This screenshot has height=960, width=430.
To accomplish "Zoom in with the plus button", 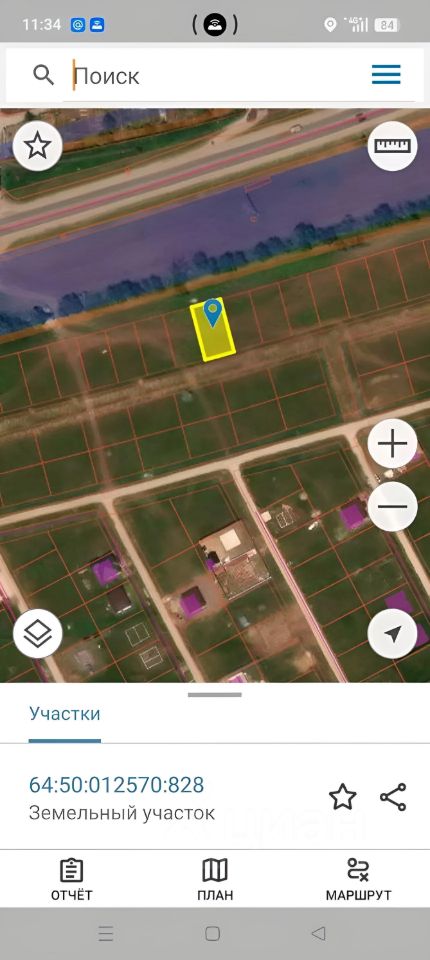I will 393,443.
